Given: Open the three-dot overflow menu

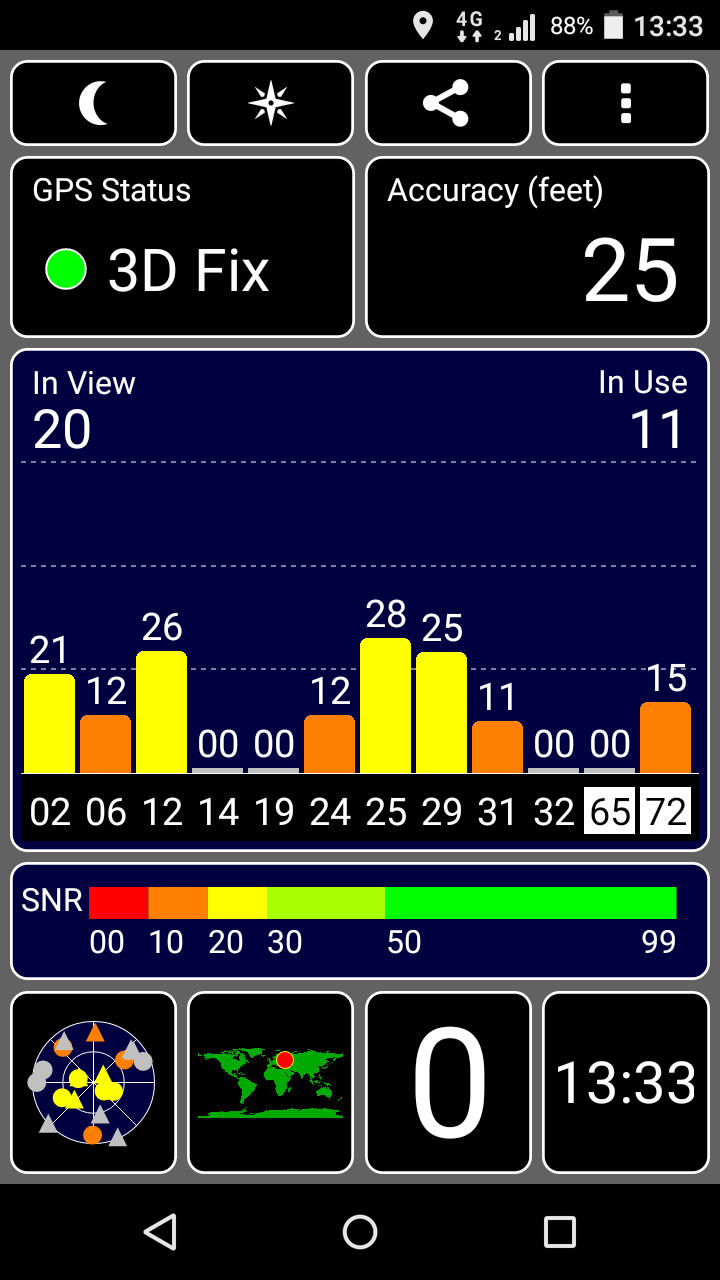Looking at the screenshot, I should 626,103.
